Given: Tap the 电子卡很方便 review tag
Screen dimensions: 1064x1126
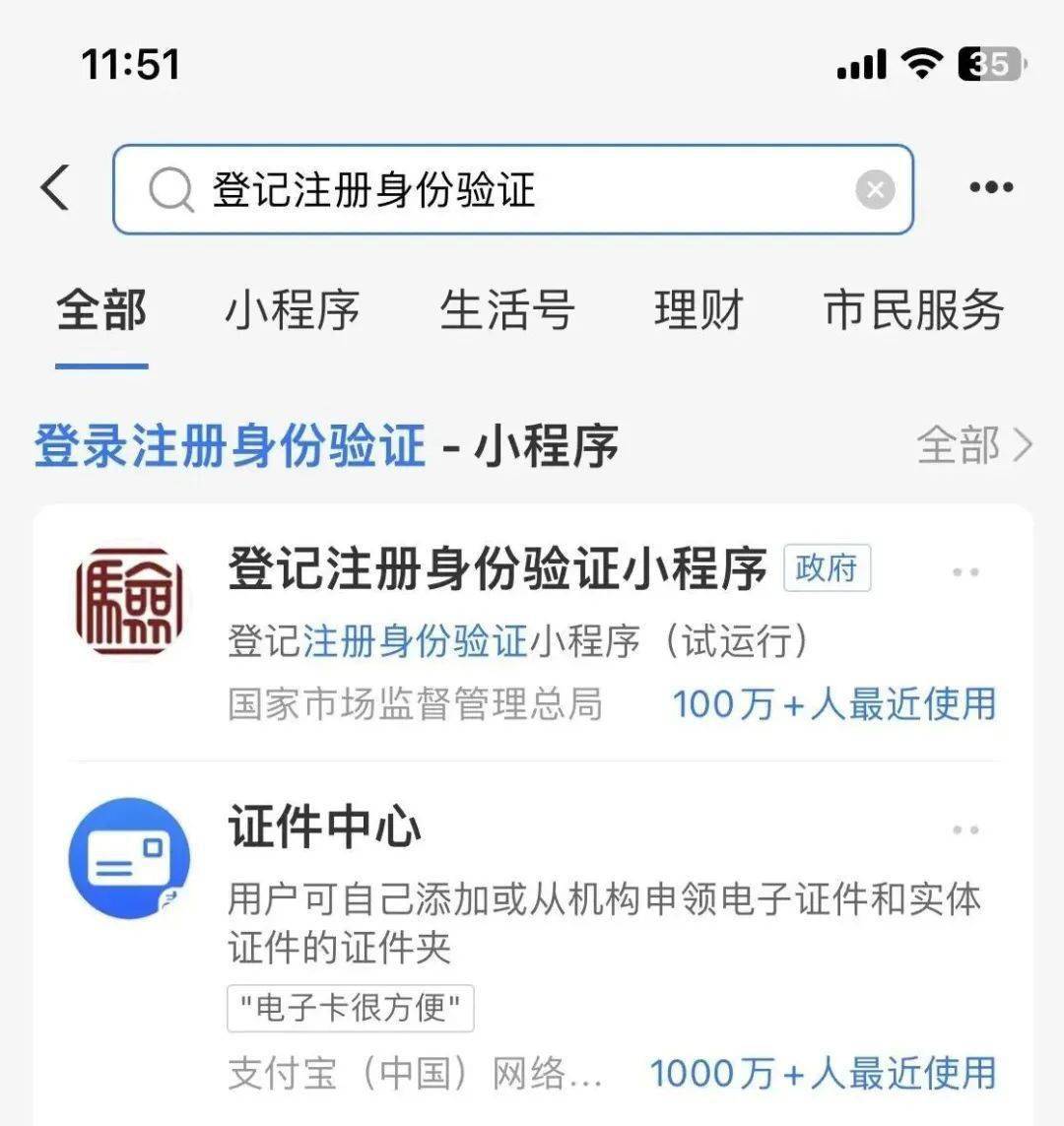Looking at the screenshot, I should coord(350,1008).
